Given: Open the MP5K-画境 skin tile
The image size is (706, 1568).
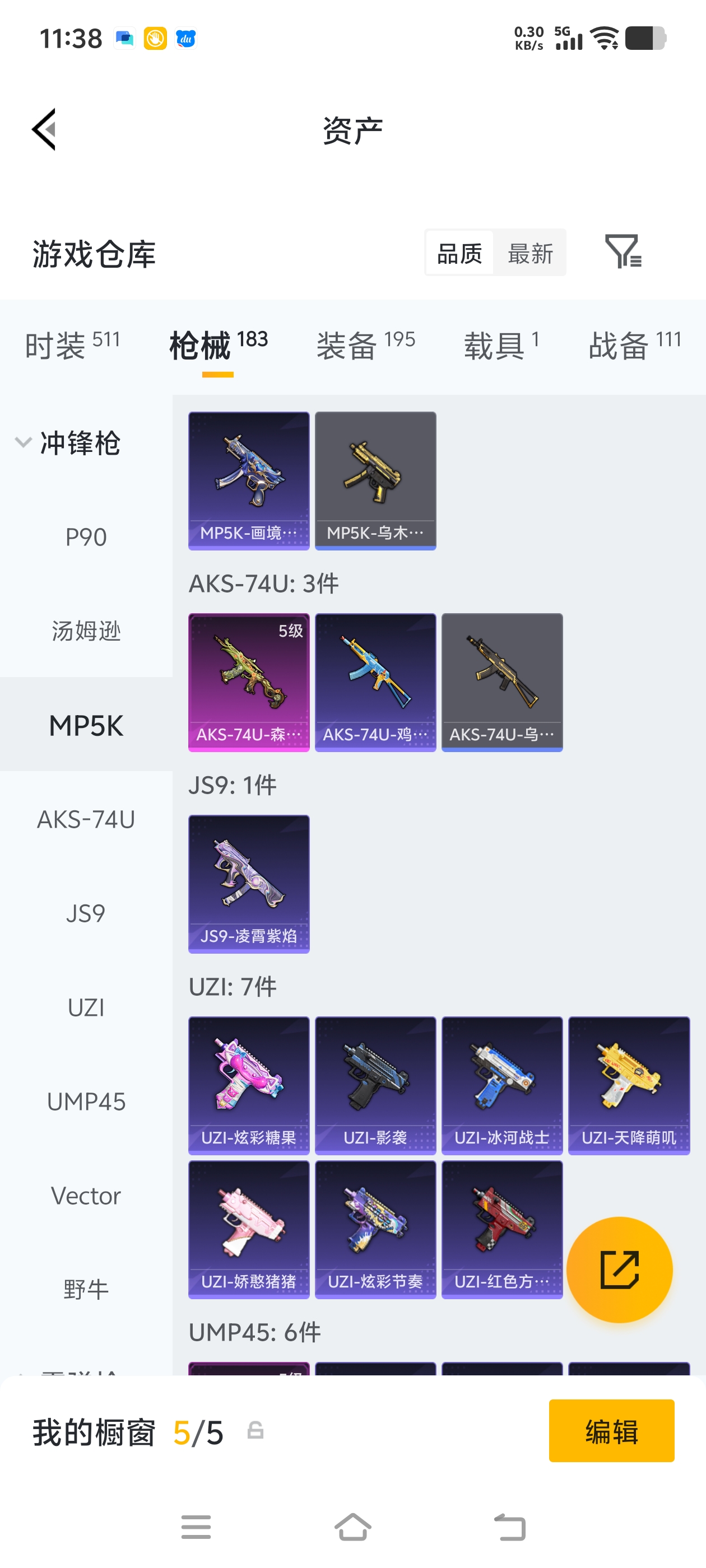Looking at the screenshot, I should click(x=249, y=480).
